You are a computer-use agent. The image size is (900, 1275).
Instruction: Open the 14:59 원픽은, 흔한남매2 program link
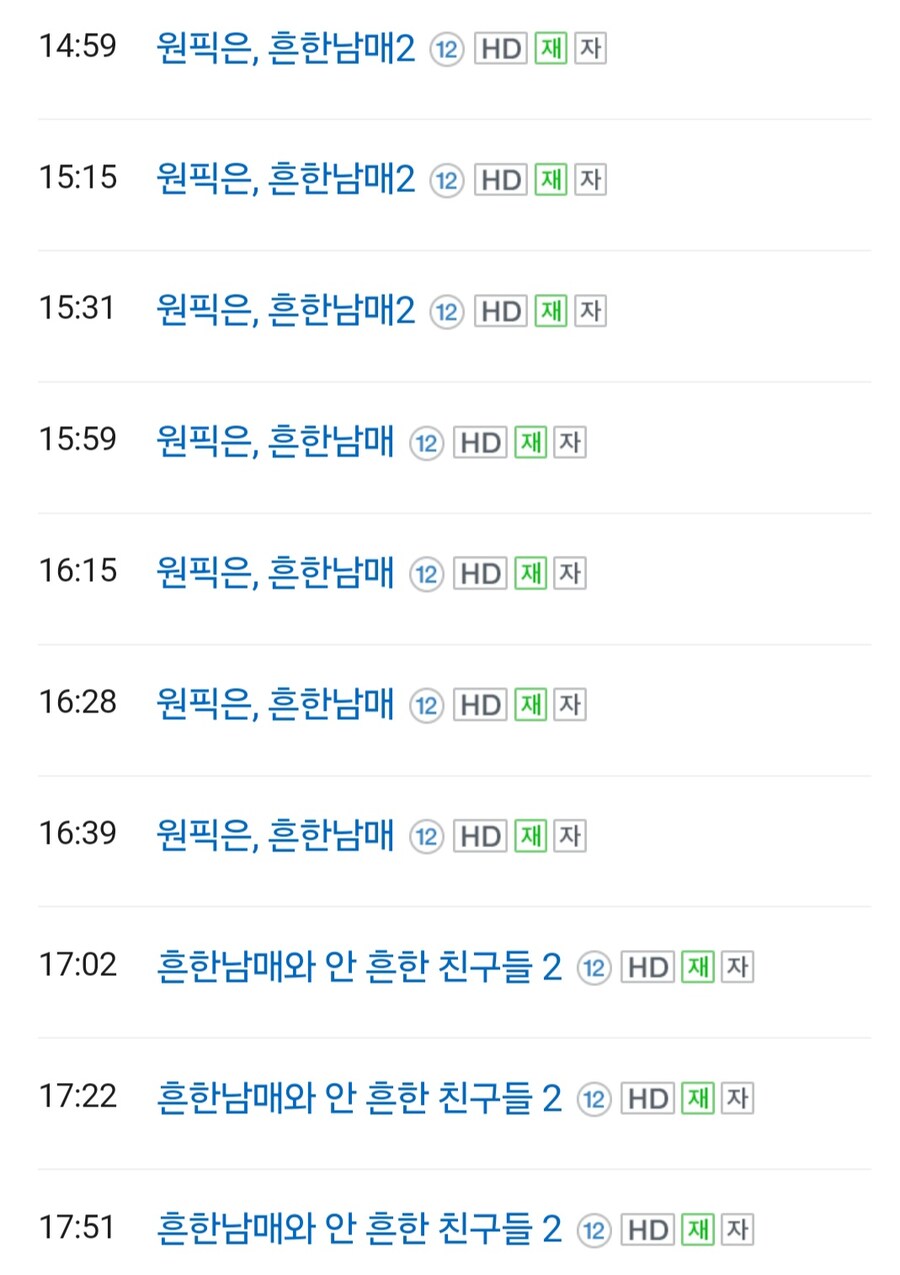[285, 48]
